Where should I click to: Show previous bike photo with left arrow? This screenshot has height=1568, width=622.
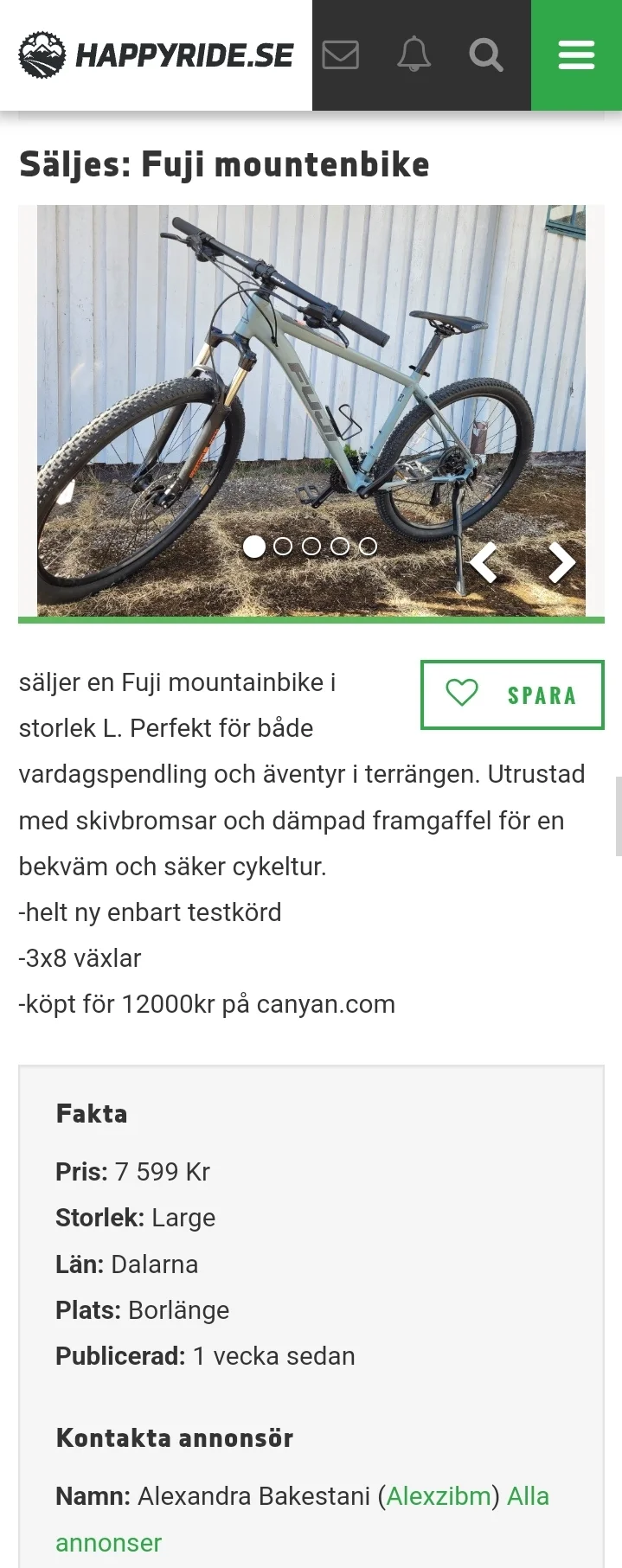484,562
